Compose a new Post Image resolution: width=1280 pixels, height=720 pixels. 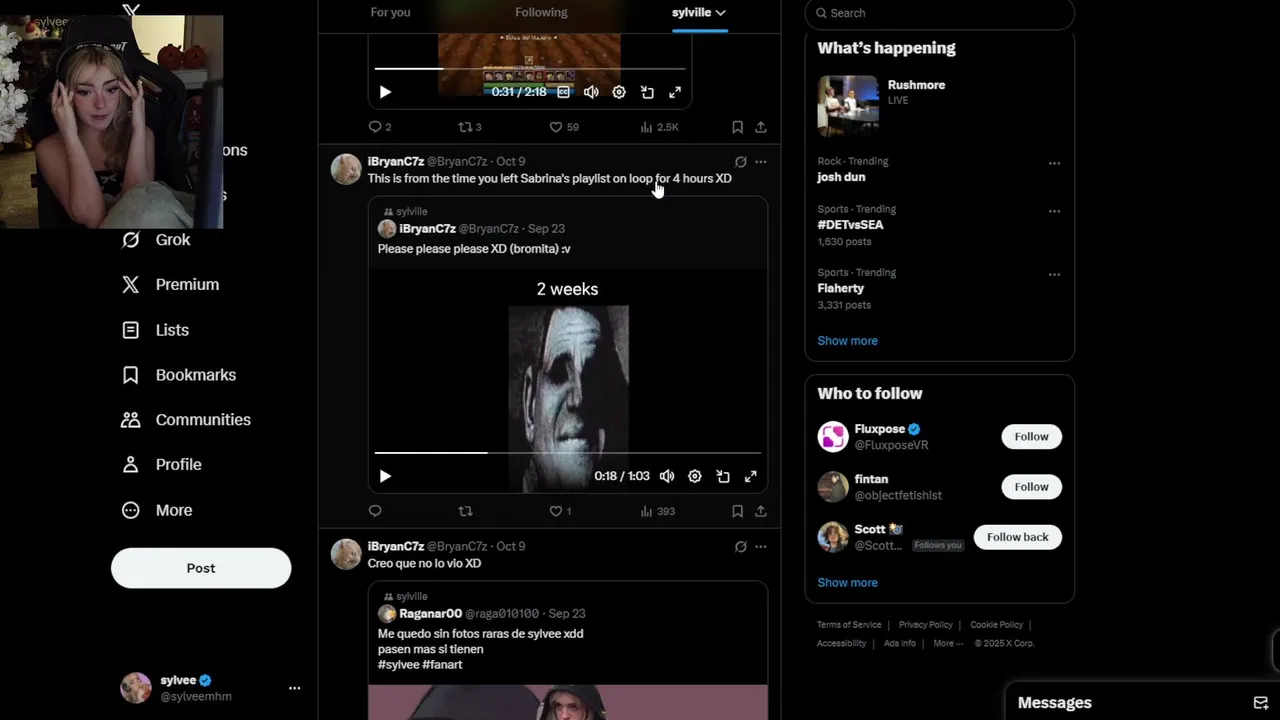tap(201, 568)
